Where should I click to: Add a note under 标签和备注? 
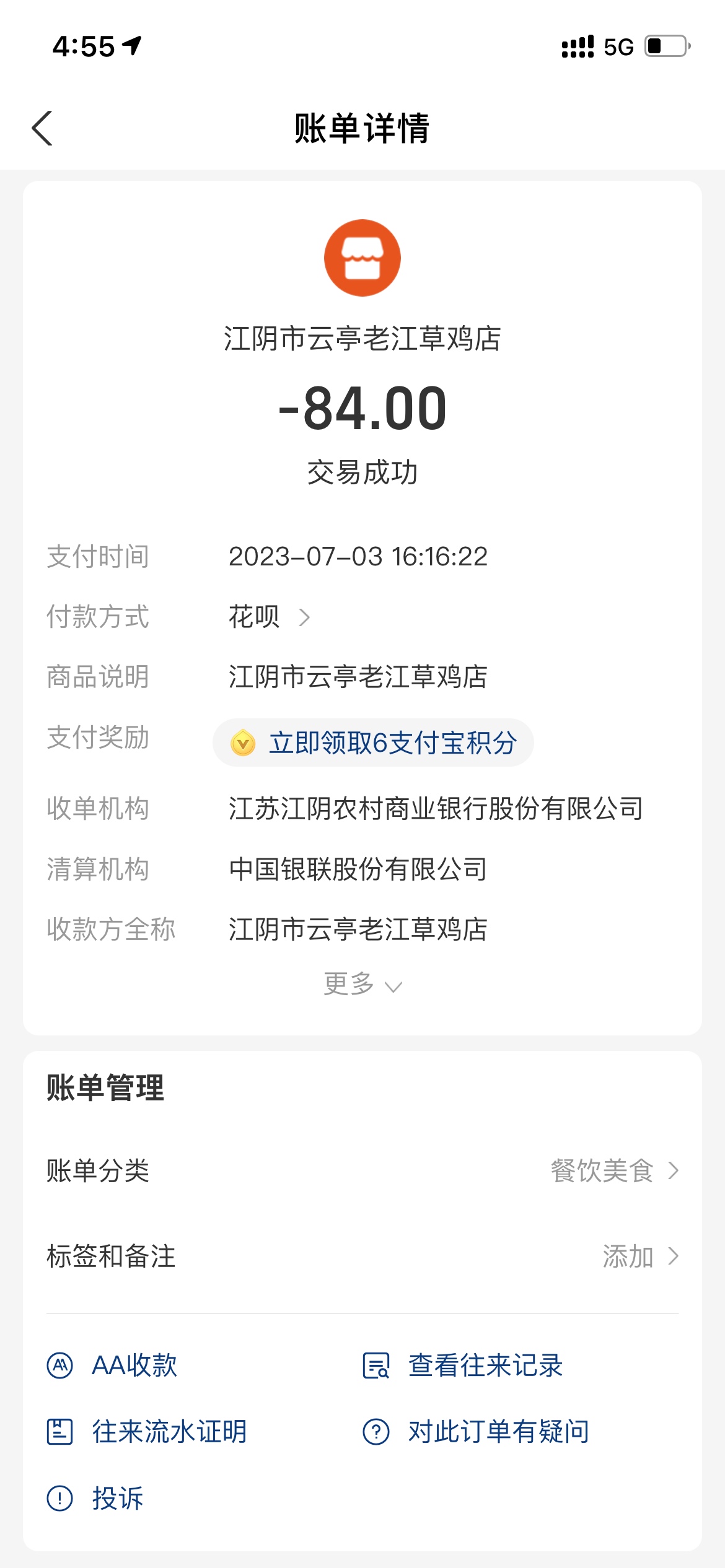(x=639, y=1257)
